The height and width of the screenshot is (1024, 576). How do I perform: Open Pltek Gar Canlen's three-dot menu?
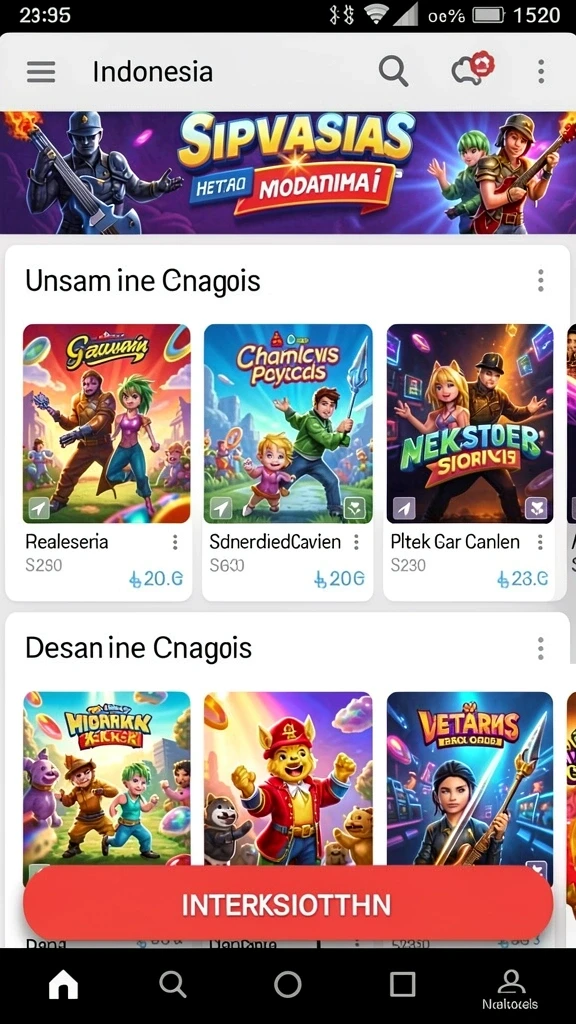tap(541, 542)
